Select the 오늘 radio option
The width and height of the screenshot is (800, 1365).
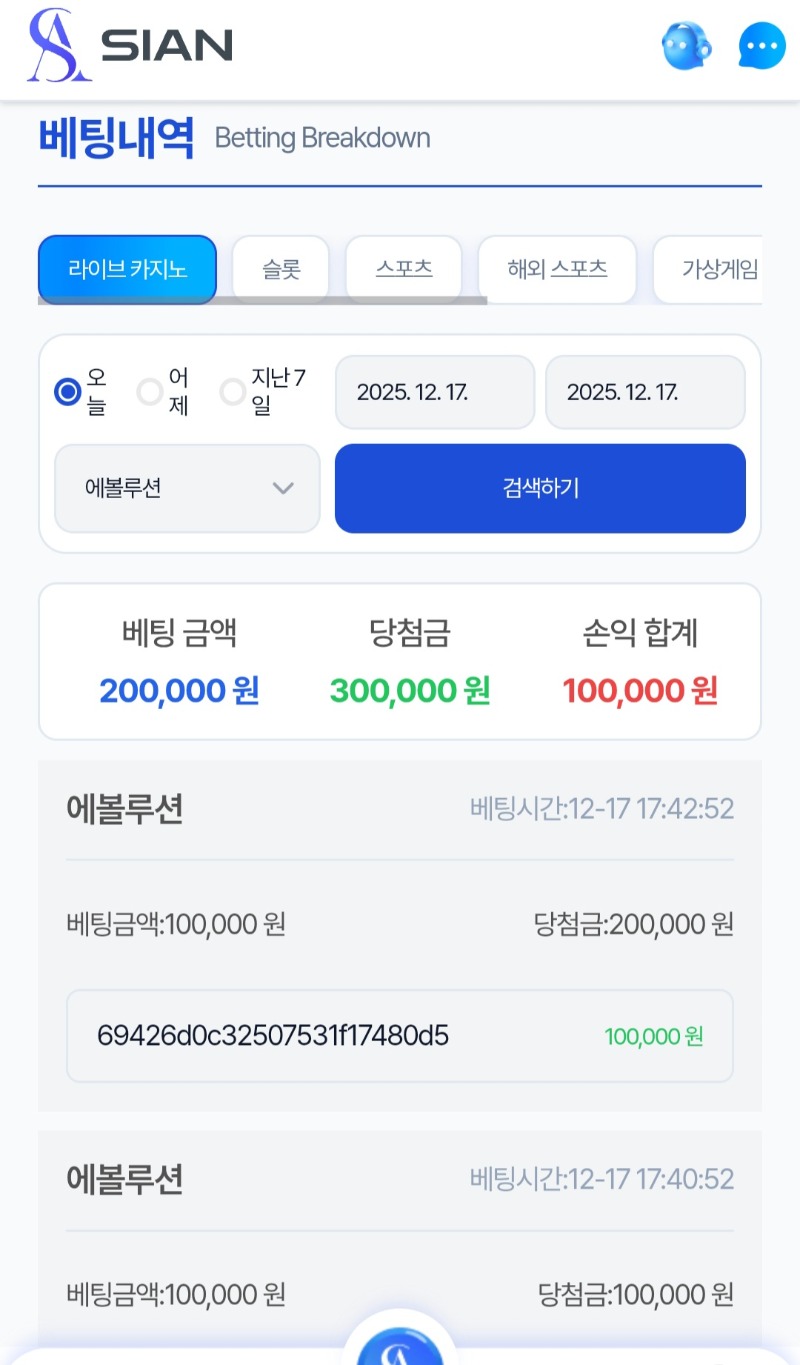click(x=68, y=391)
